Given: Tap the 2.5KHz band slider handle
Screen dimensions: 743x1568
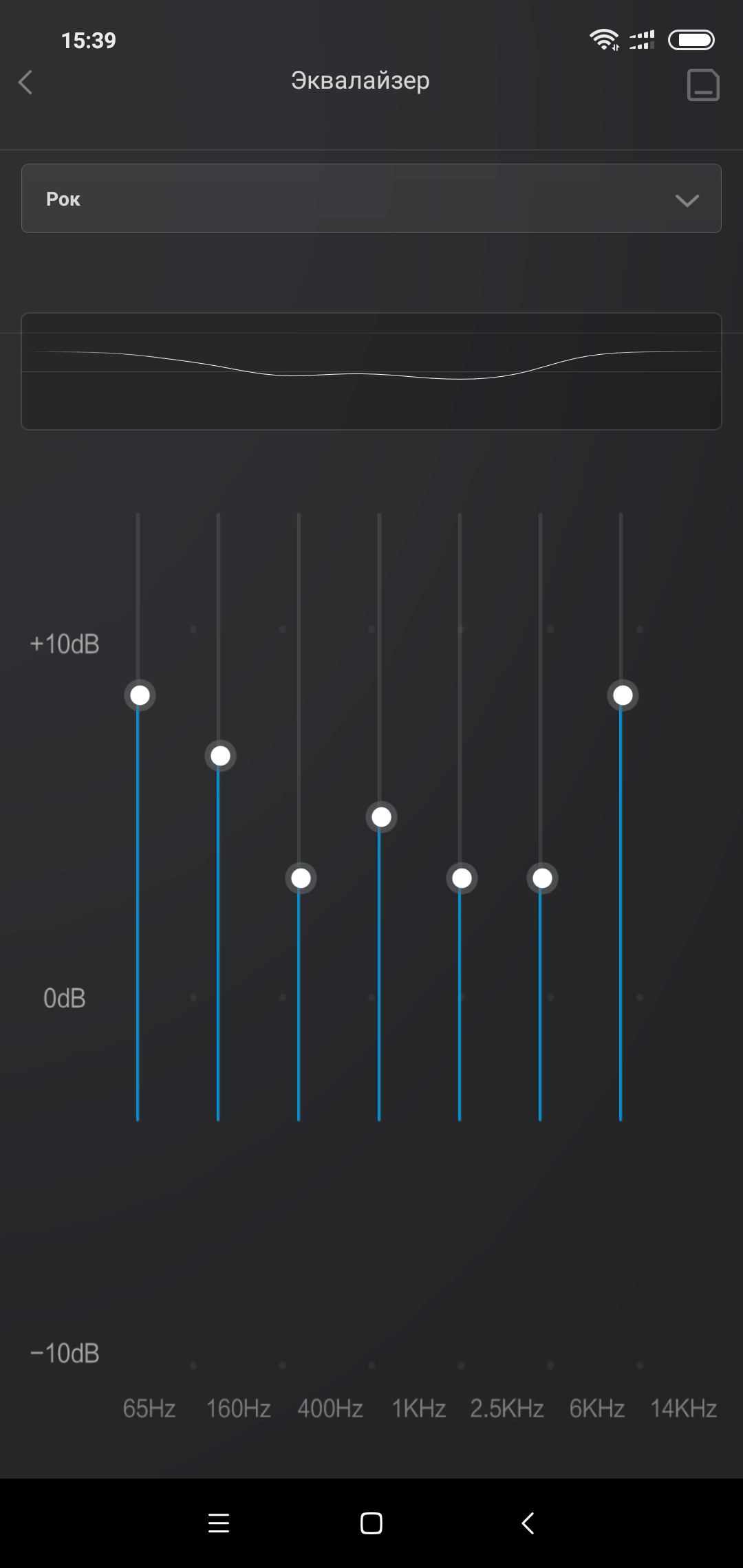Looking at the screenshot, I should coord(462,878).
